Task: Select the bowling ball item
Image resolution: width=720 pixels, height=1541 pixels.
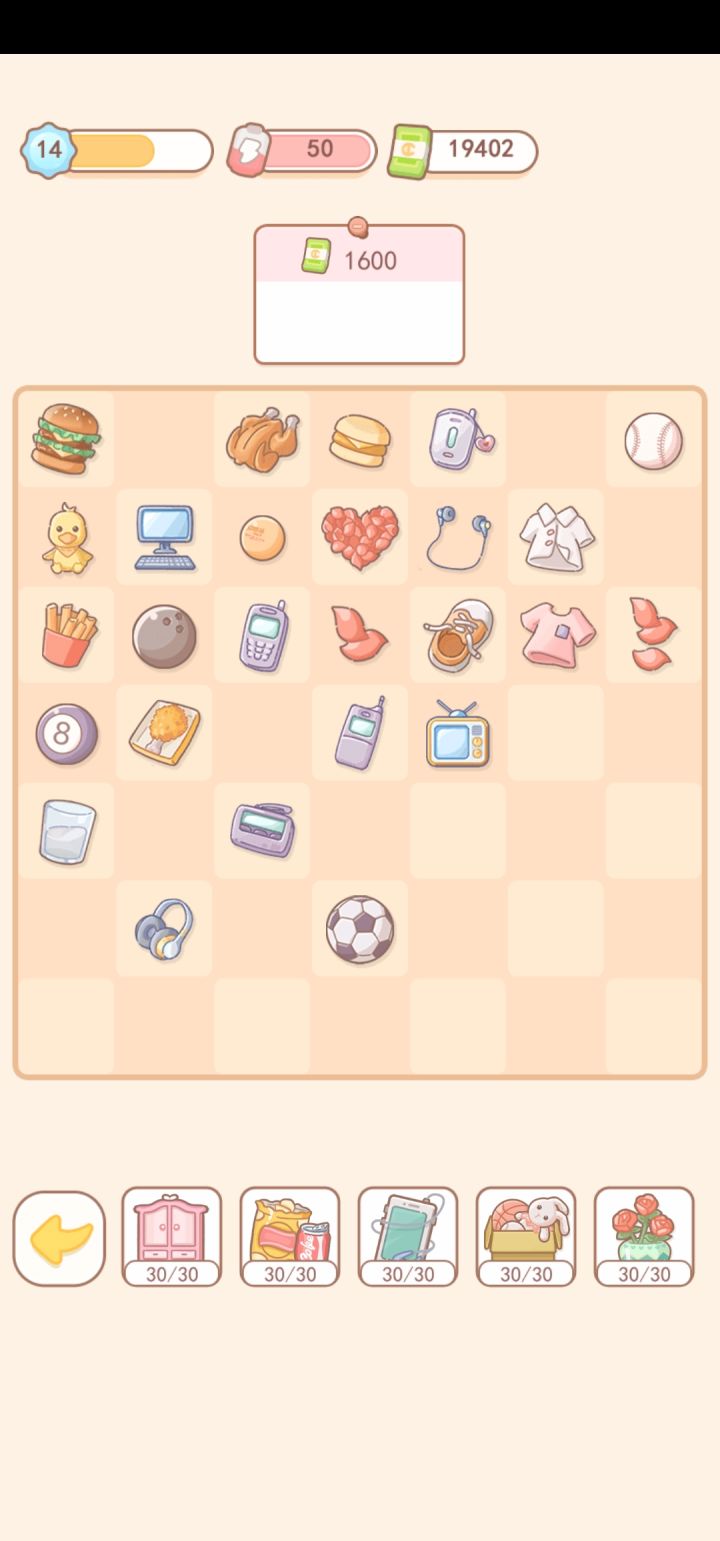Action: [x=164, y=636]
